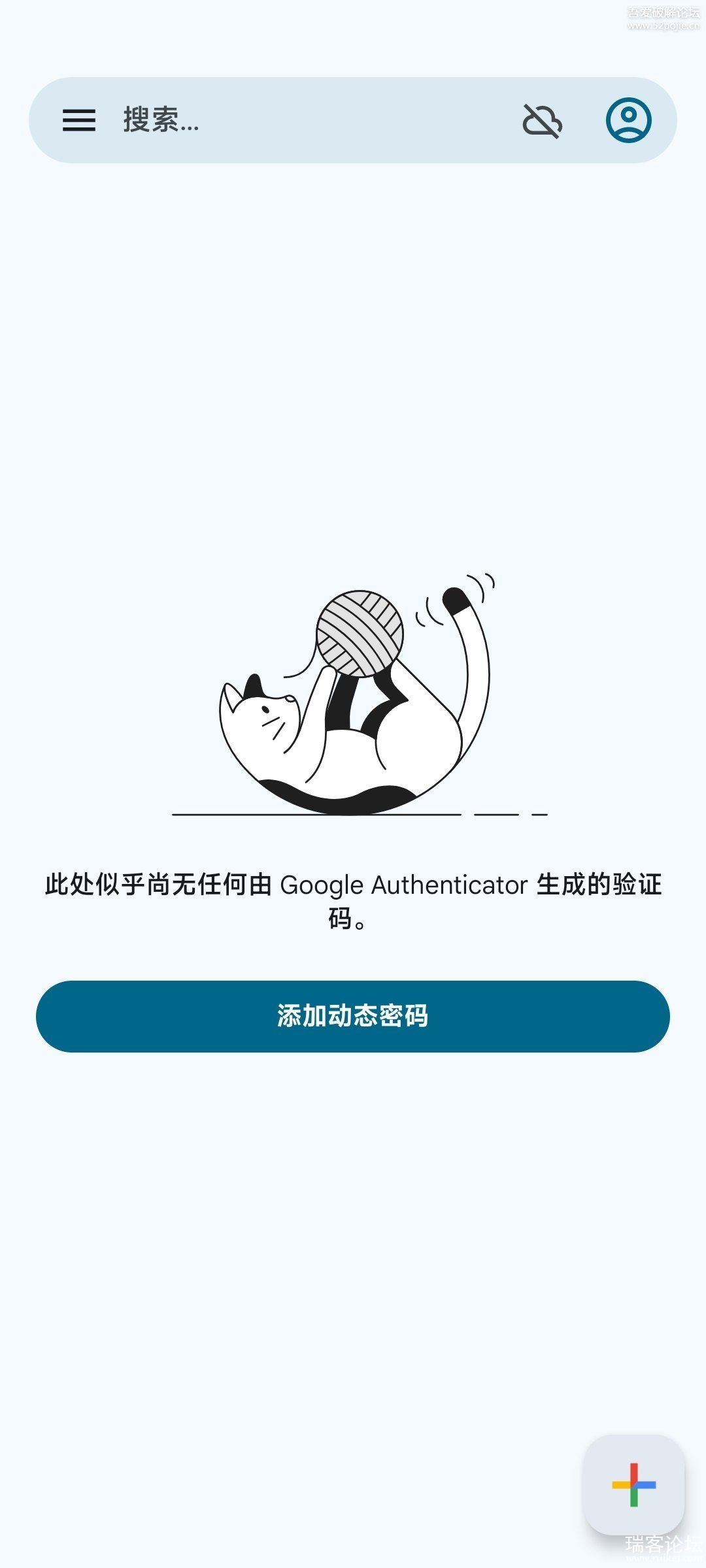The image size is (706, 1568).
Task: Tap the cloud sync off icon
Action: coord(542,121)
